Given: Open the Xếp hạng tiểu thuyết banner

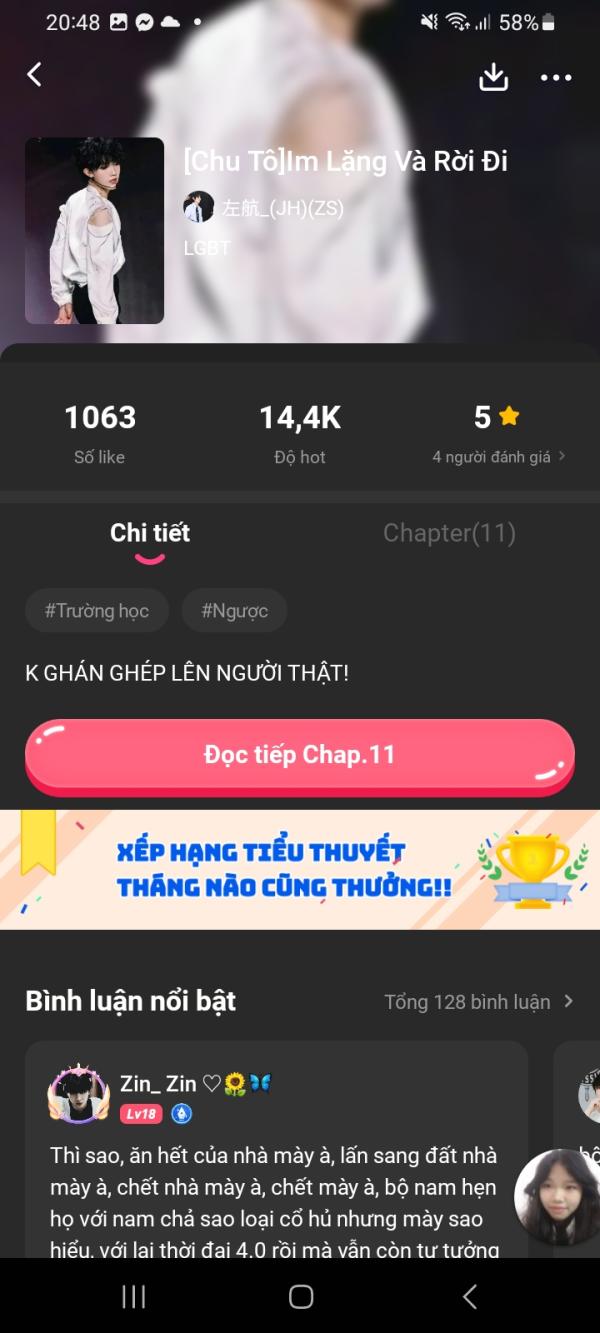Looking at the screenshot, I should [x=299, y=869].
